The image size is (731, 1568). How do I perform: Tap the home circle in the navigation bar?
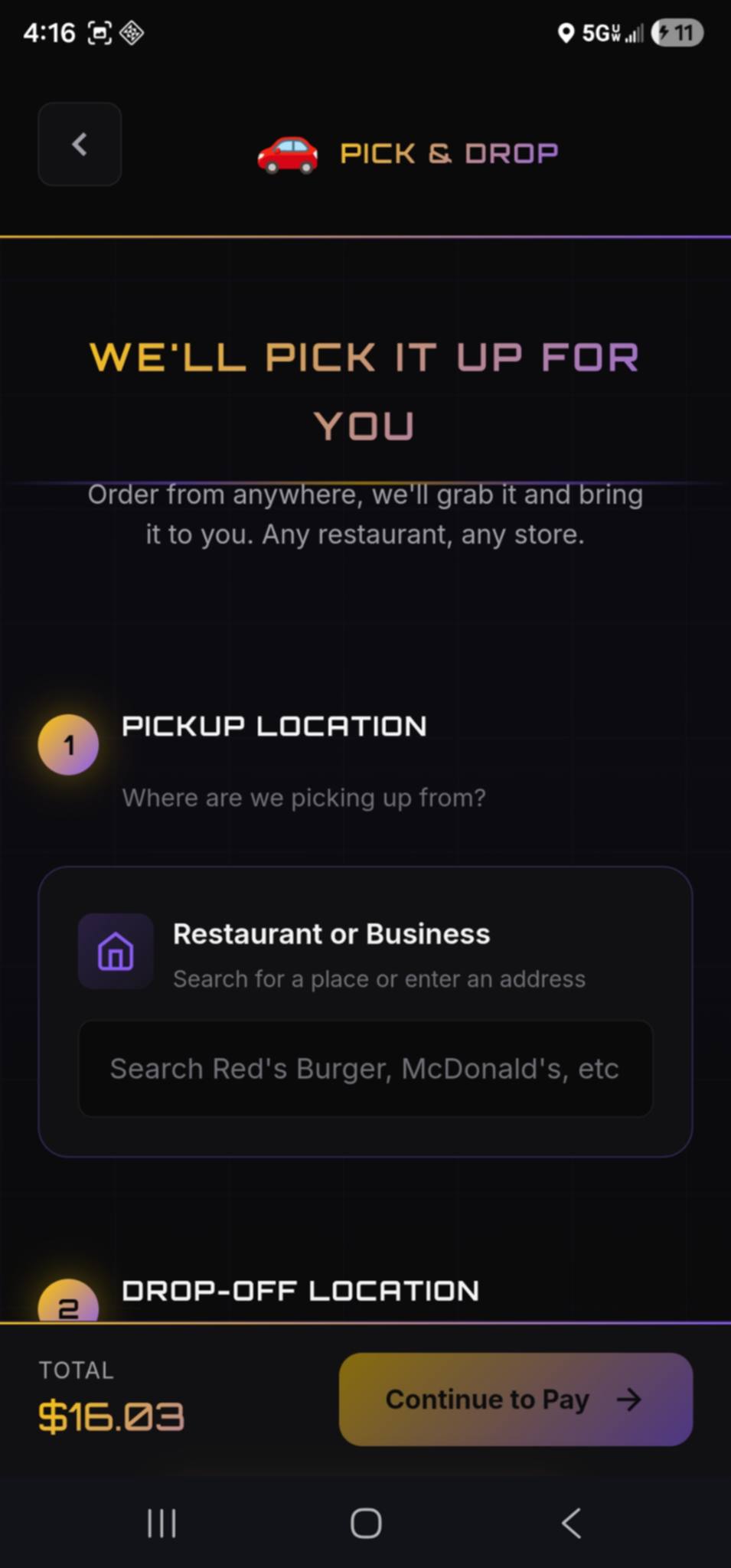click(365, 1523)
